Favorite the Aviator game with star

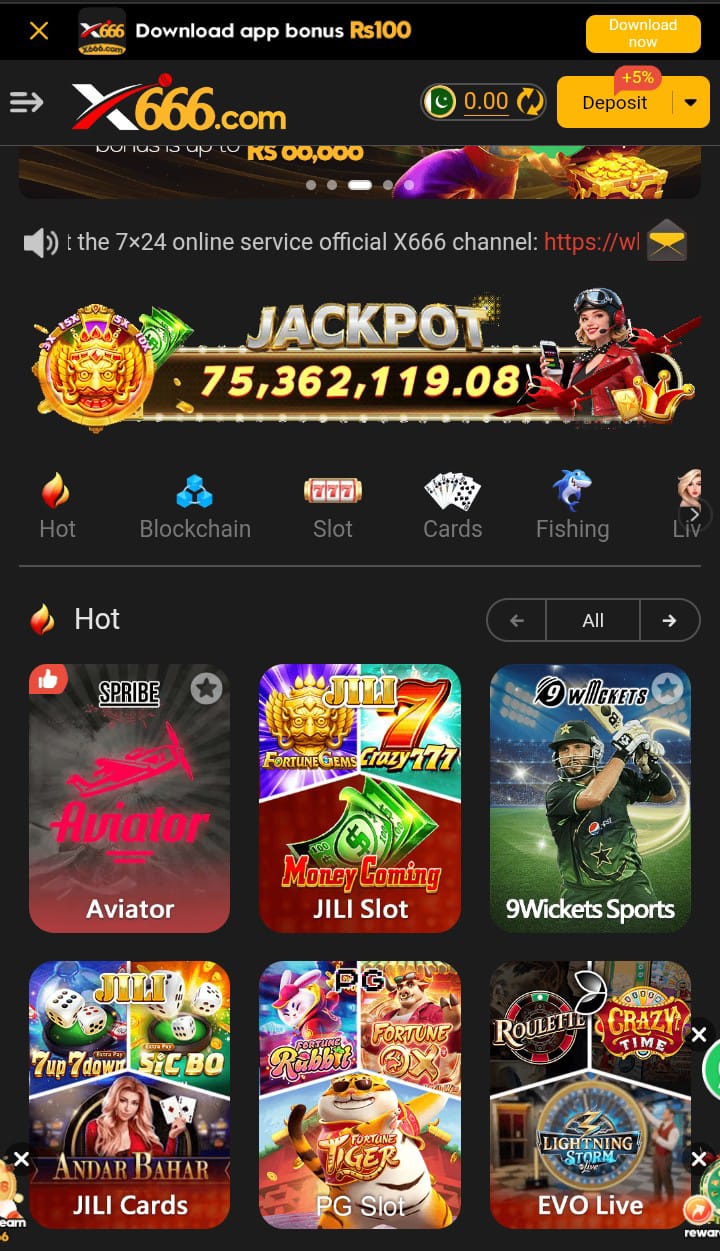click(x=206, y=688)
